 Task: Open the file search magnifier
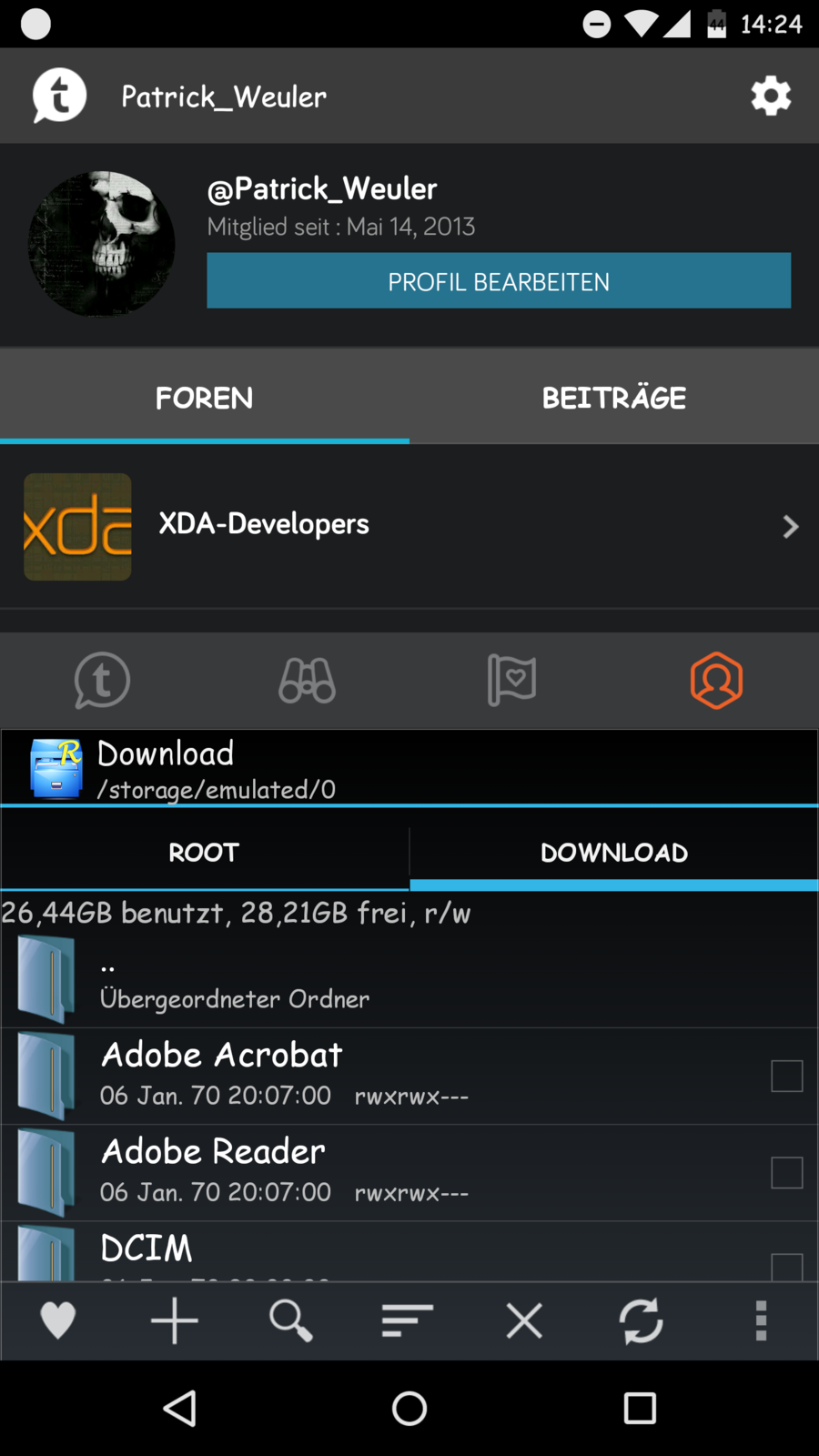coord(291,1320)
